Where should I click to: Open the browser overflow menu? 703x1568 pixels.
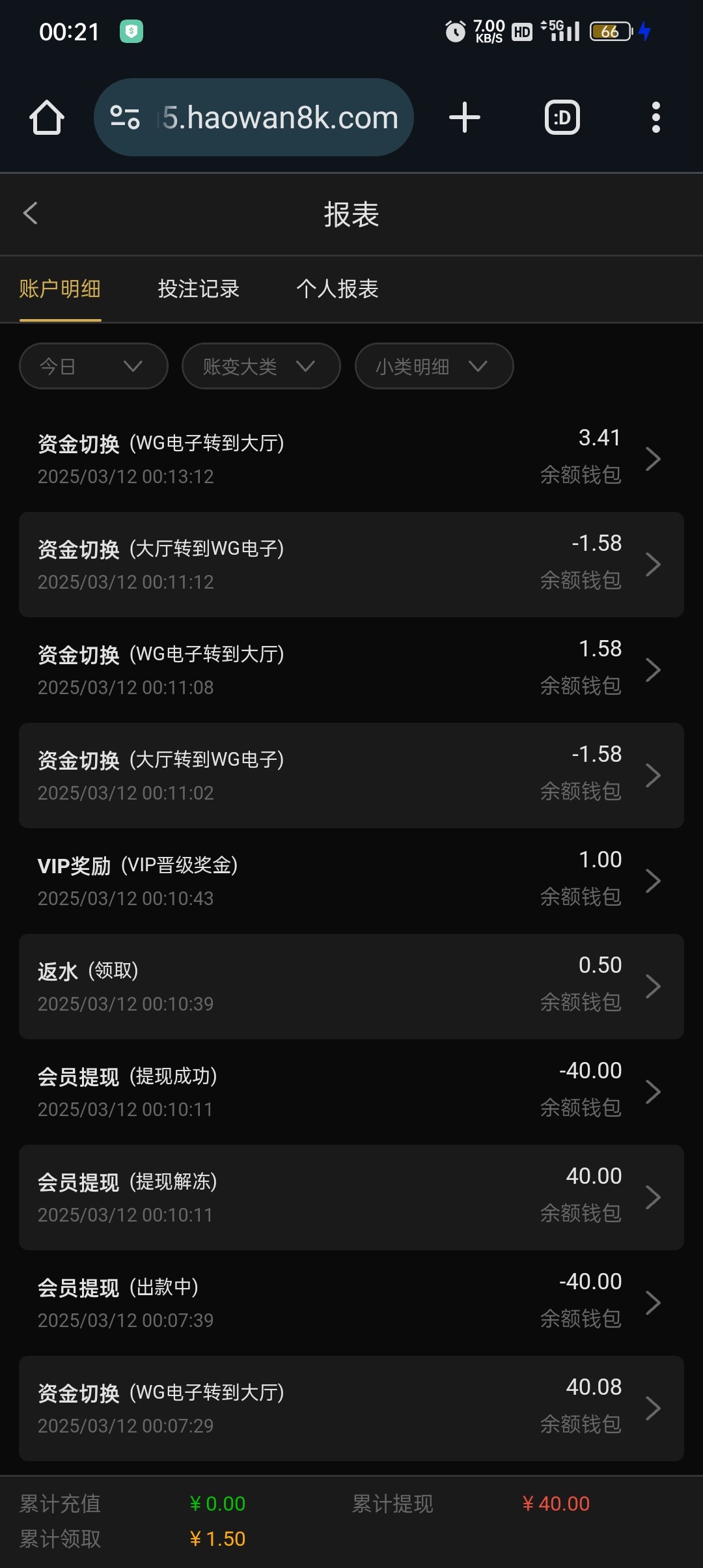click(656, 118)
